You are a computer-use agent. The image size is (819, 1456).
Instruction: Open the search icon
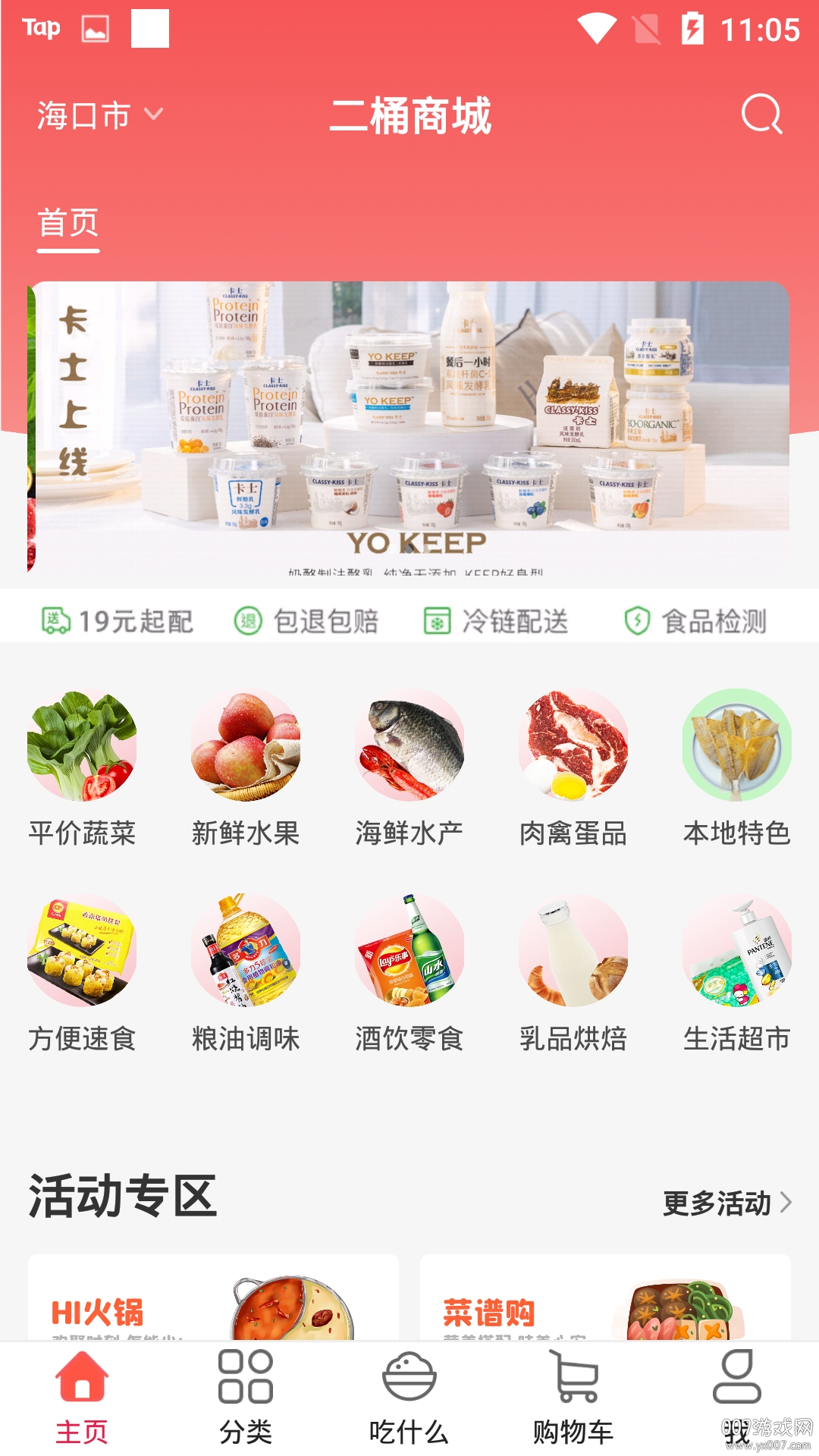761,115
